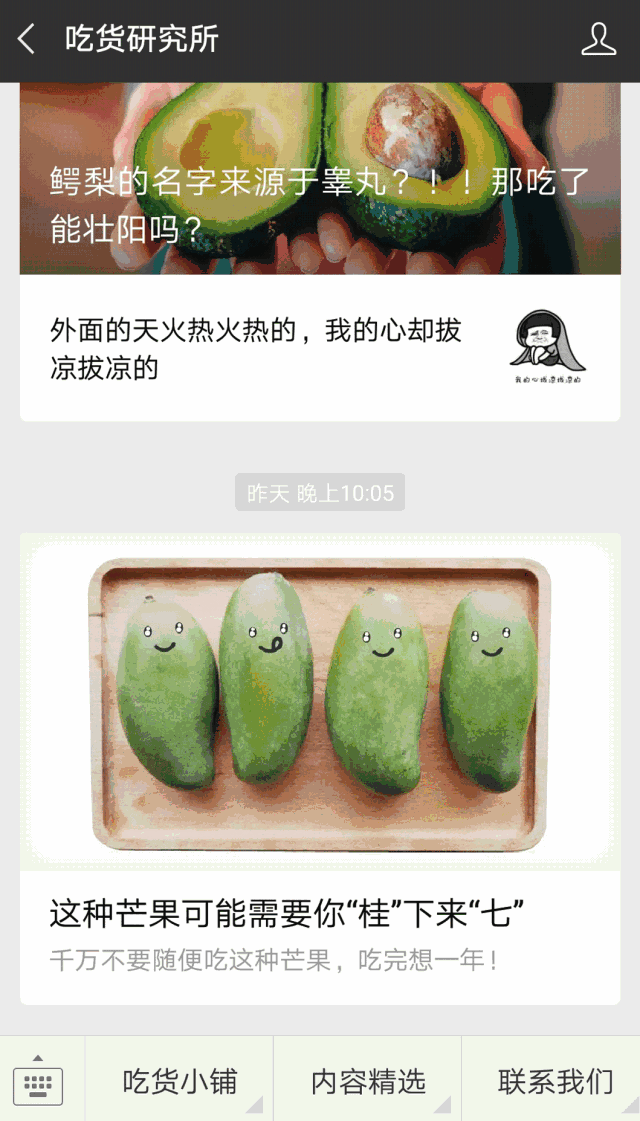The height and width of the screenshot is (1121, 640).
Task: Expand the 内容精选 menu
Action: [368, 1081]
